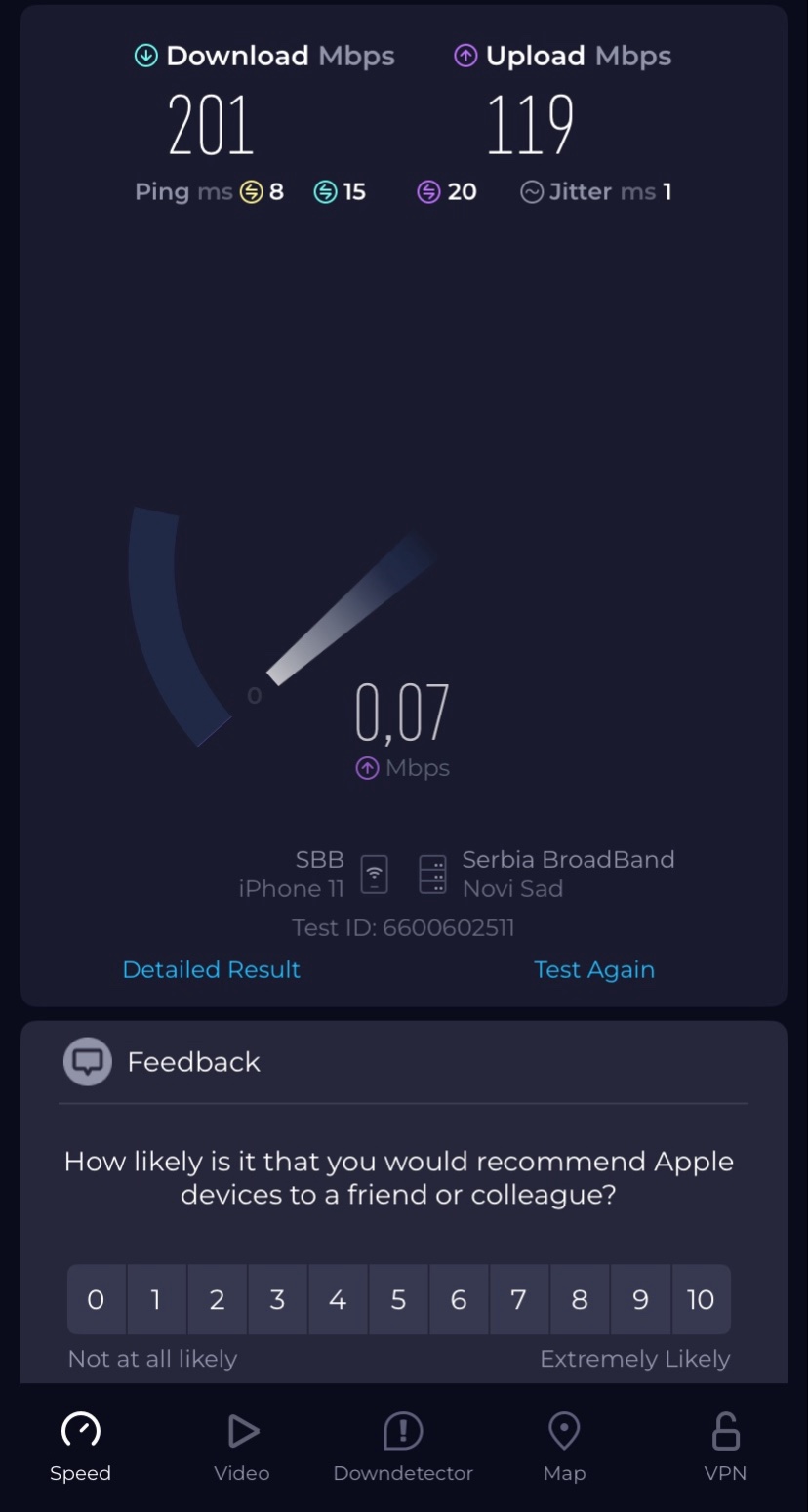Switch to the Video tab
The image size is (808, 1512).
242,1447
